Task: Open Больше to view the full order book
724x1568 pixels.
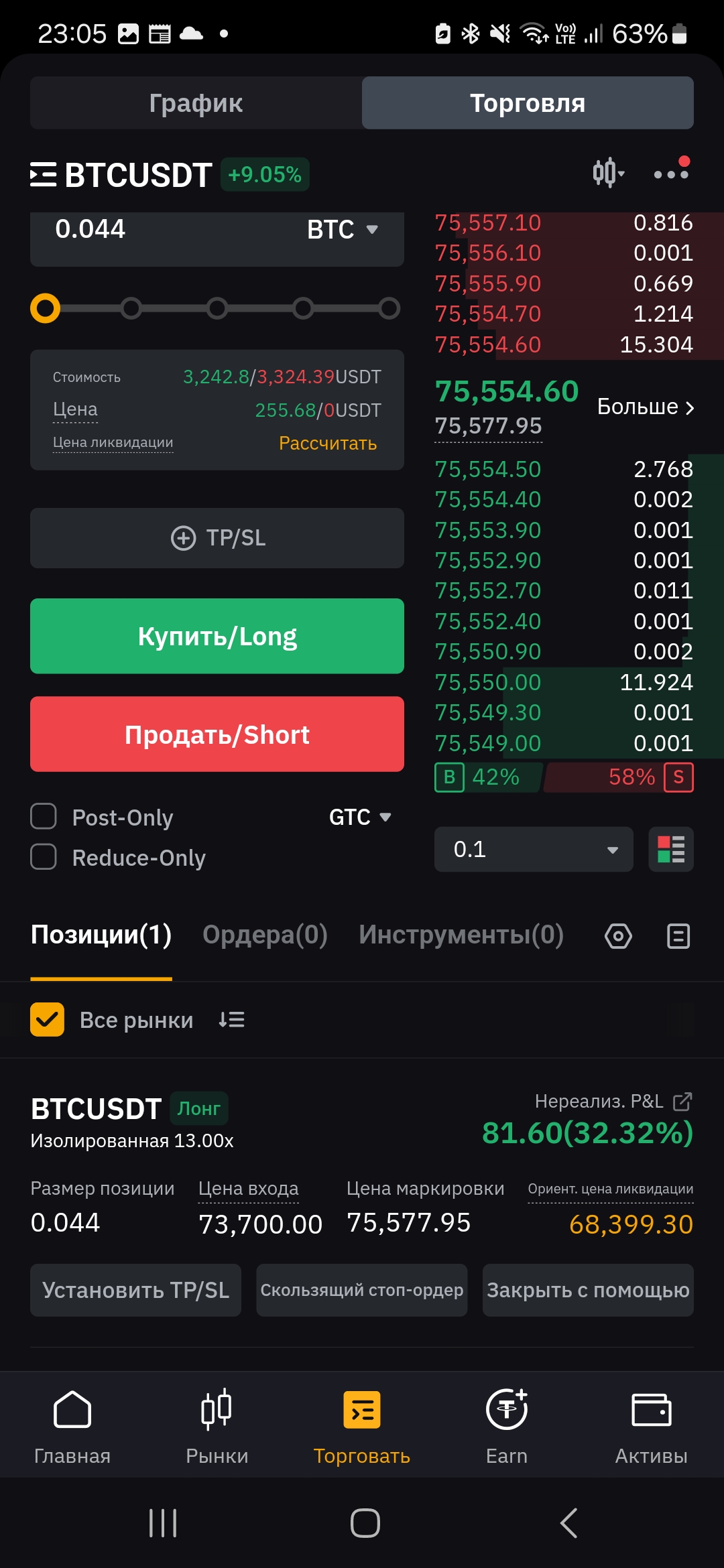Action: (x=645, y=407)
